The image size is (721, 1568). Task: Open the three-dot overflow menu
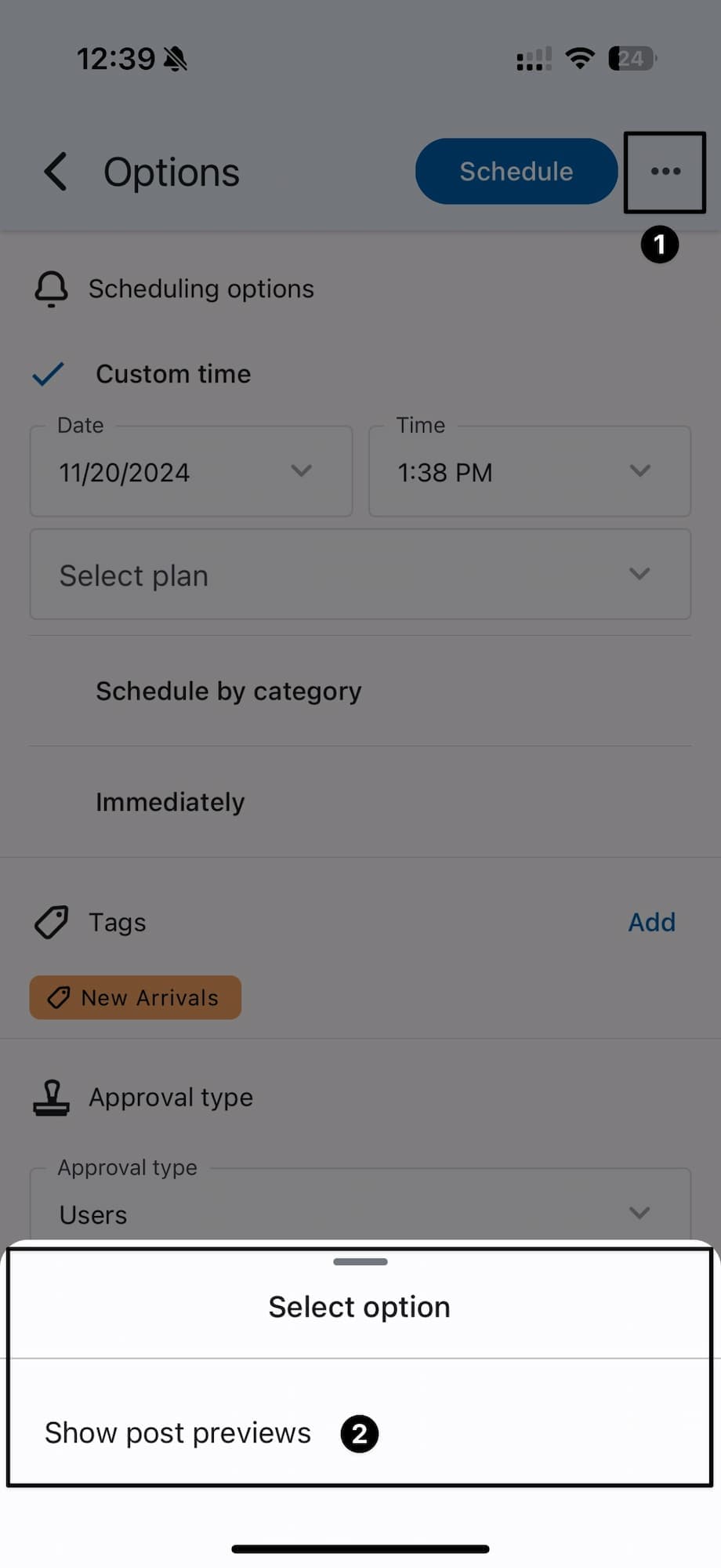pyautogui.click(x=665, y=172)
